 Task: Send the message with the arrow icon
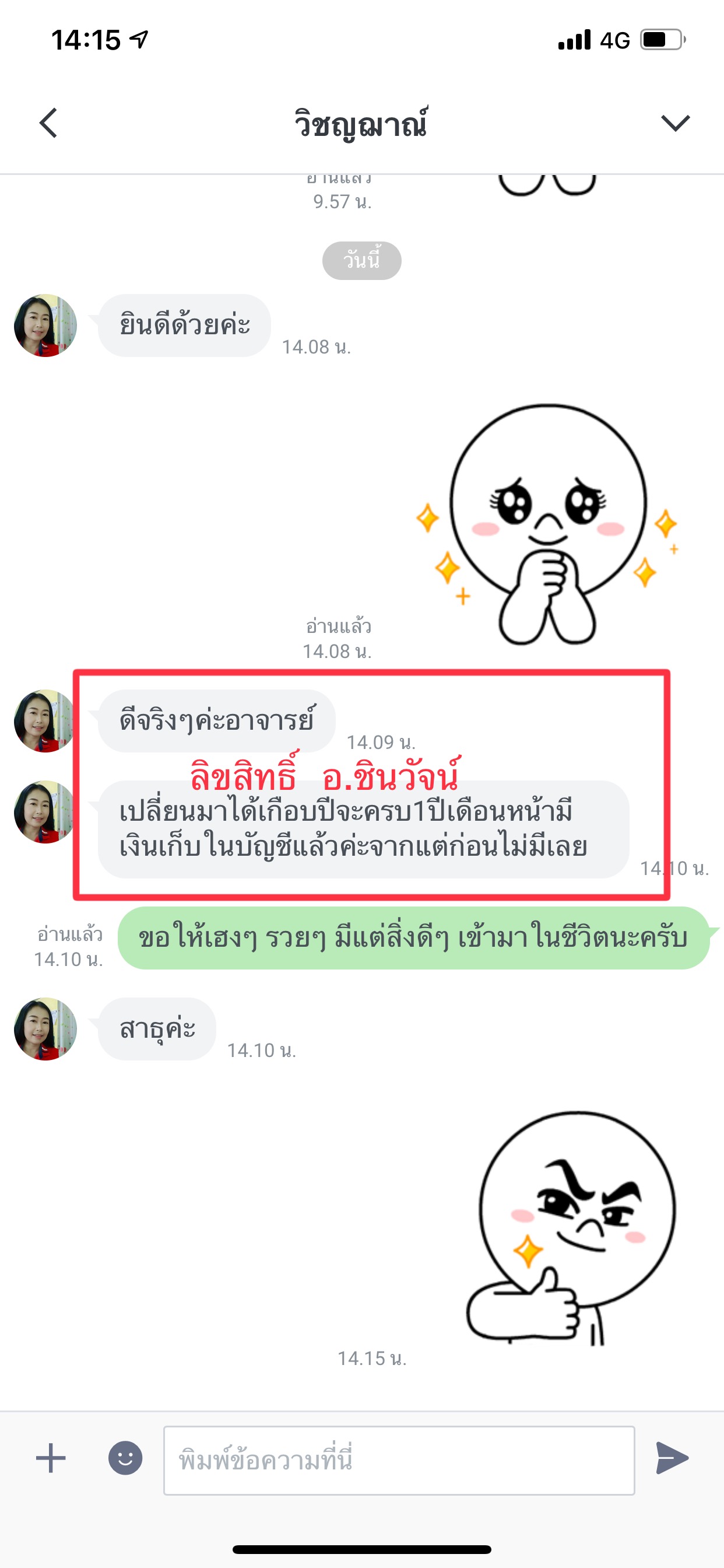coord(672,1458)
